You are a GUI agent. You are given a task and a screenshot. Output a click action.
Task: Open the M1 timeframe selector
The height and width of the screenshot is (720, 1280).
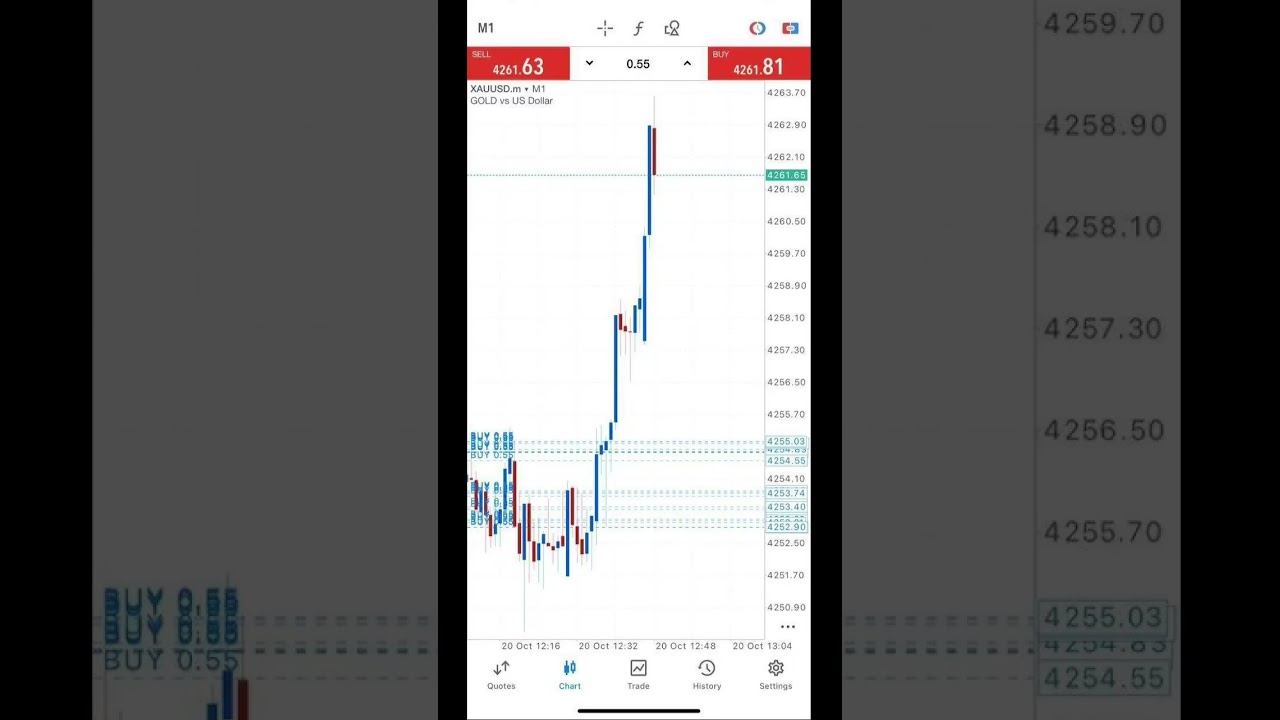point(486,28)
